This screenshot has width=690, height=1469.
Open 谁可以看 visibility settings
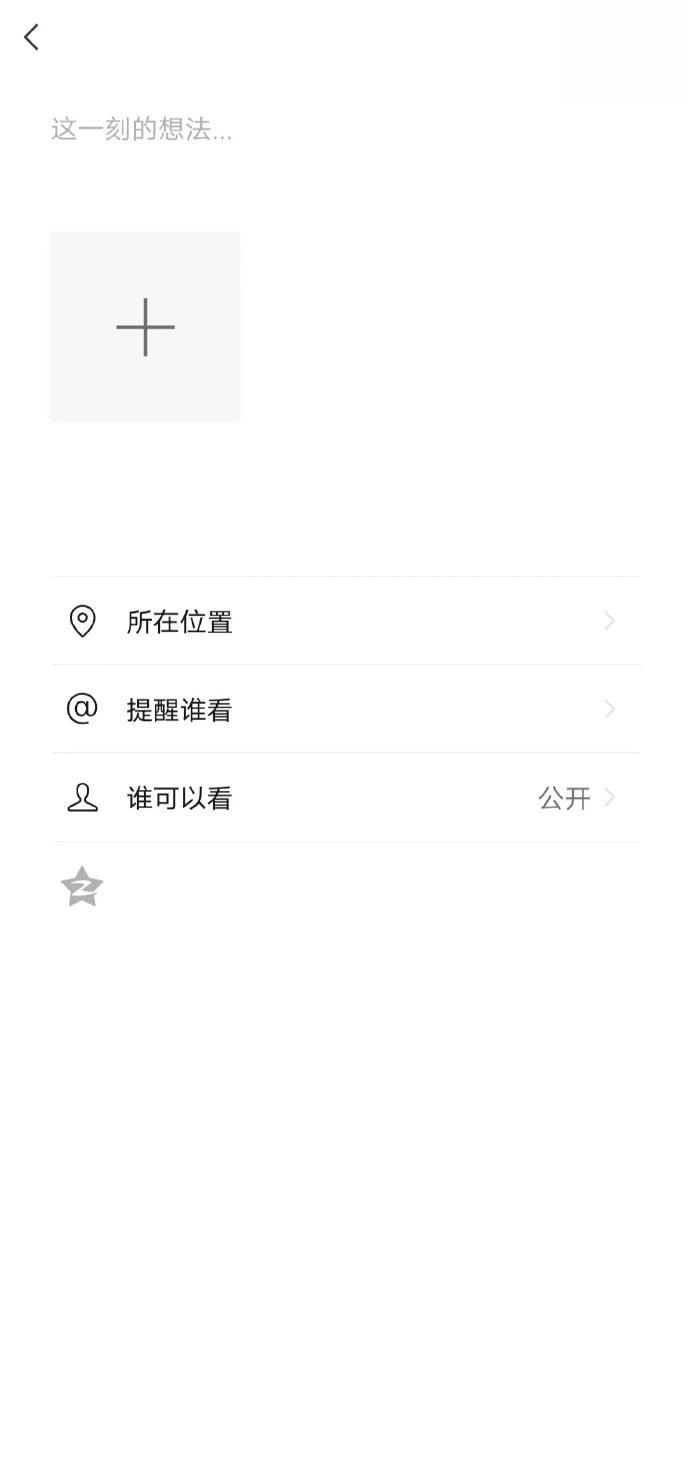coord(345,797)
